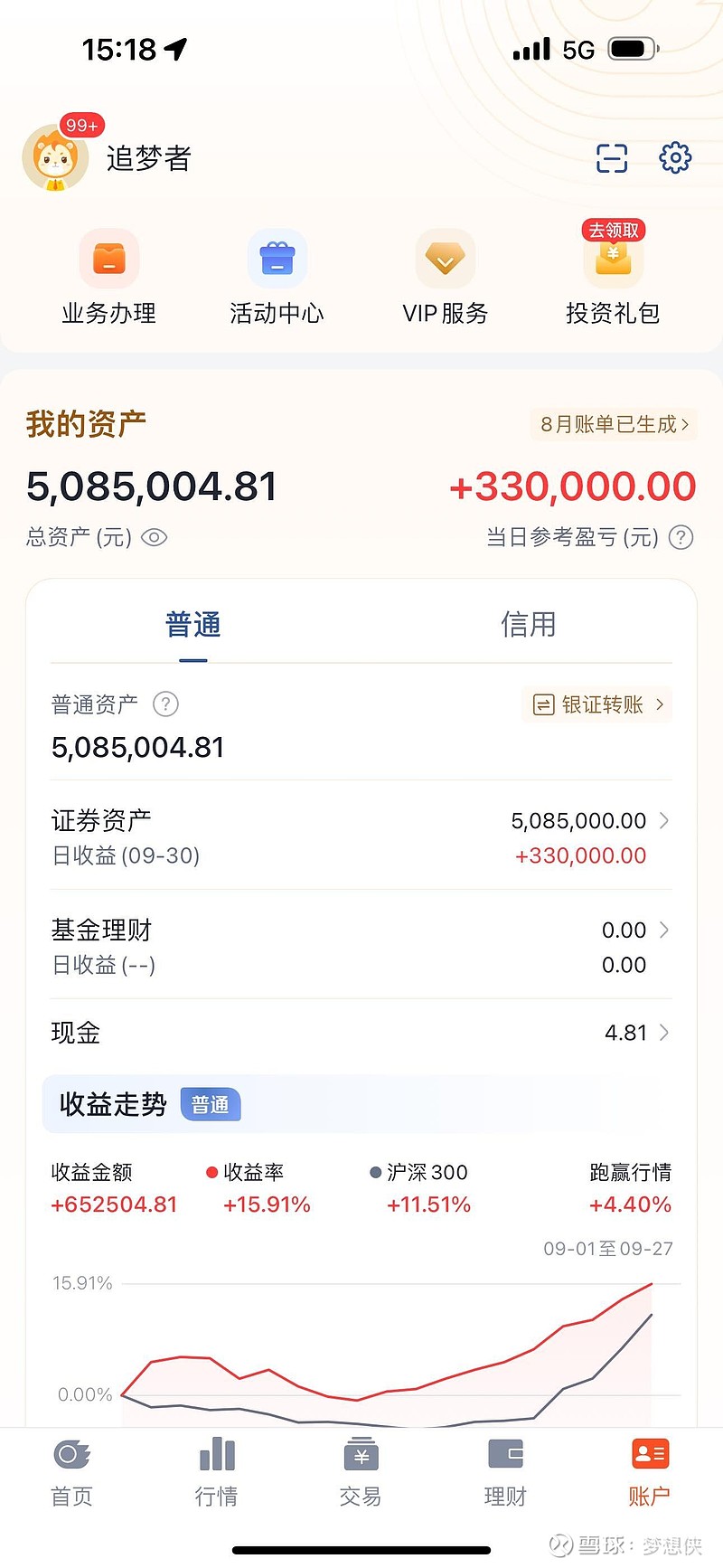Open the QR scan icon top right
This screenshot has height=1568, width=723.
point(611,157)
